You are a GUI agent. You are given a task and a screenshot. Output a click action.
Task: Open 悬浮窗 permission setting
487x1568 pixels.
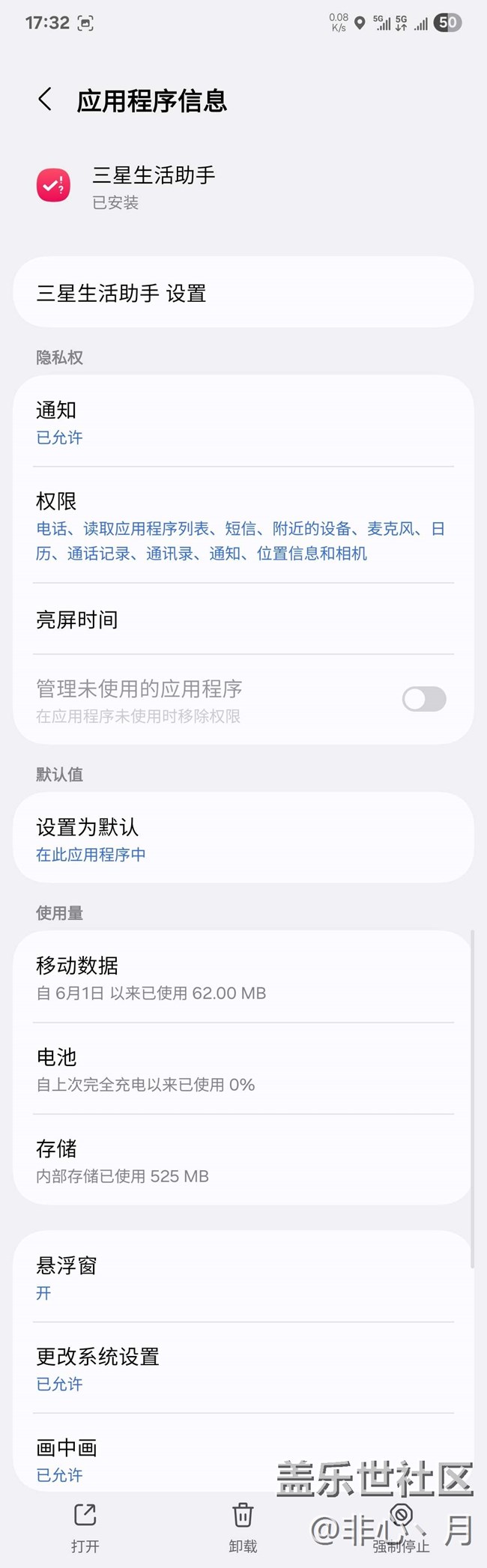243,1277
